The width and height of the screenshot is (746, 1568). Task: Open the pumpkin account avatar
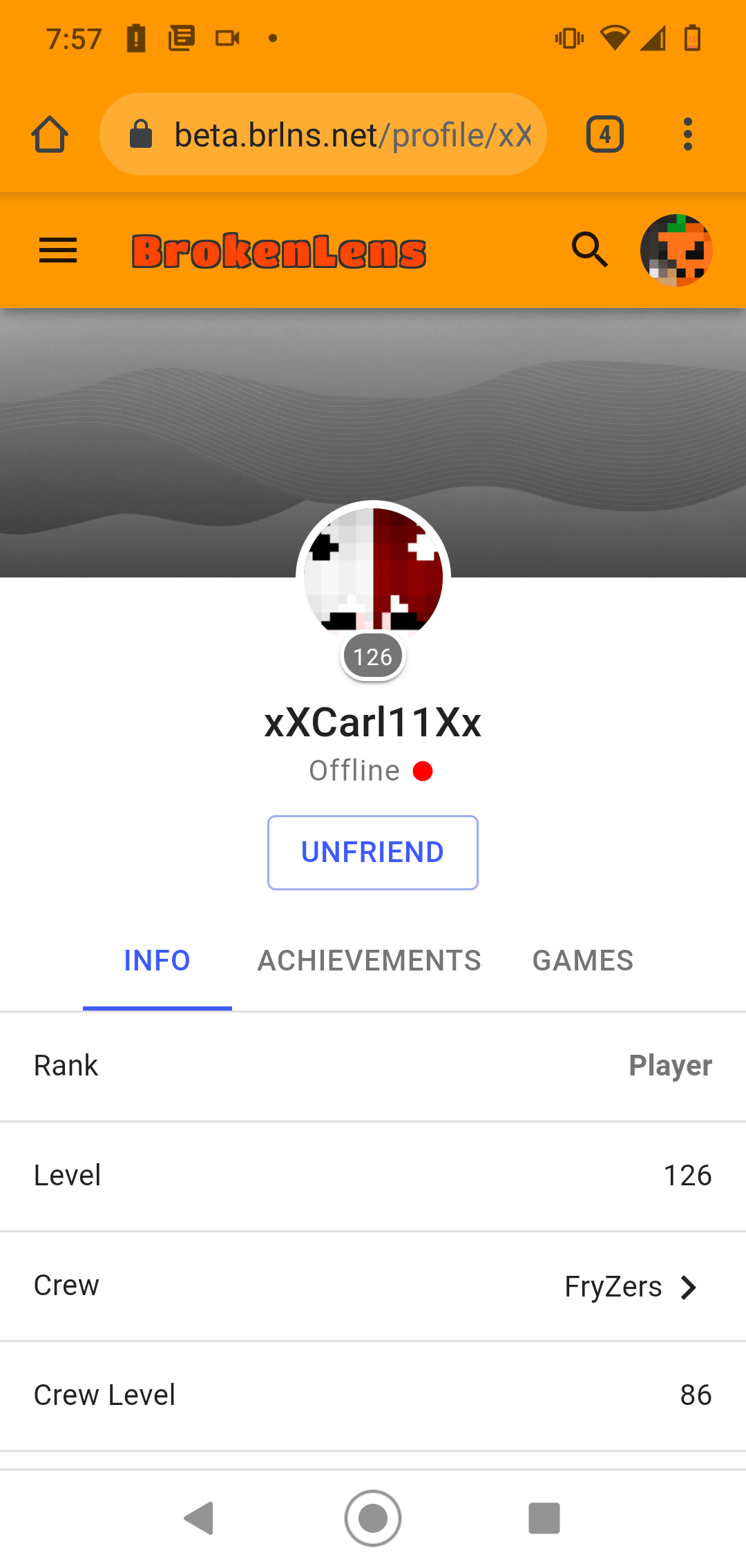(676, 250)
